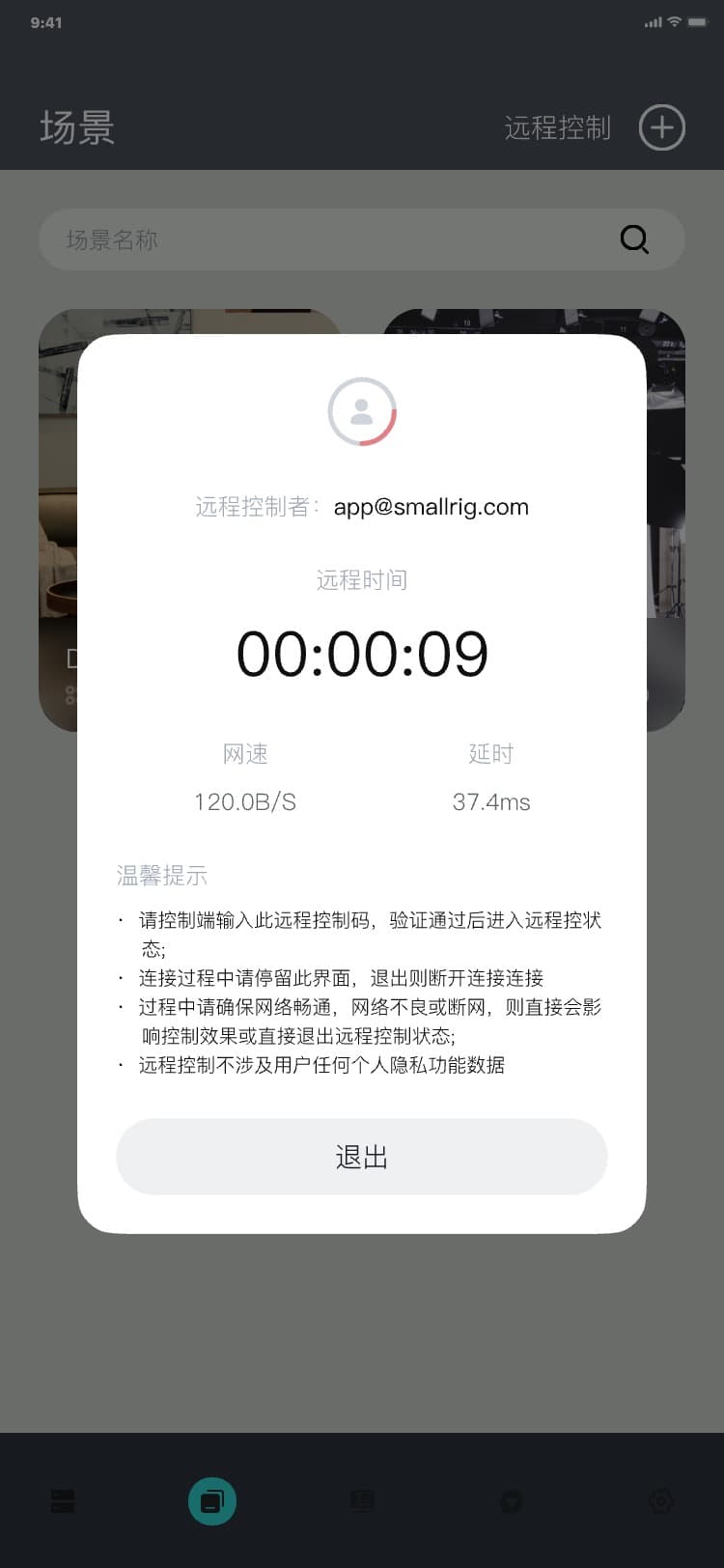The height and width of the screenshot is (1568, 724).
Task: Open 远程控制 in the top bar
Action: tap(557, 127)
